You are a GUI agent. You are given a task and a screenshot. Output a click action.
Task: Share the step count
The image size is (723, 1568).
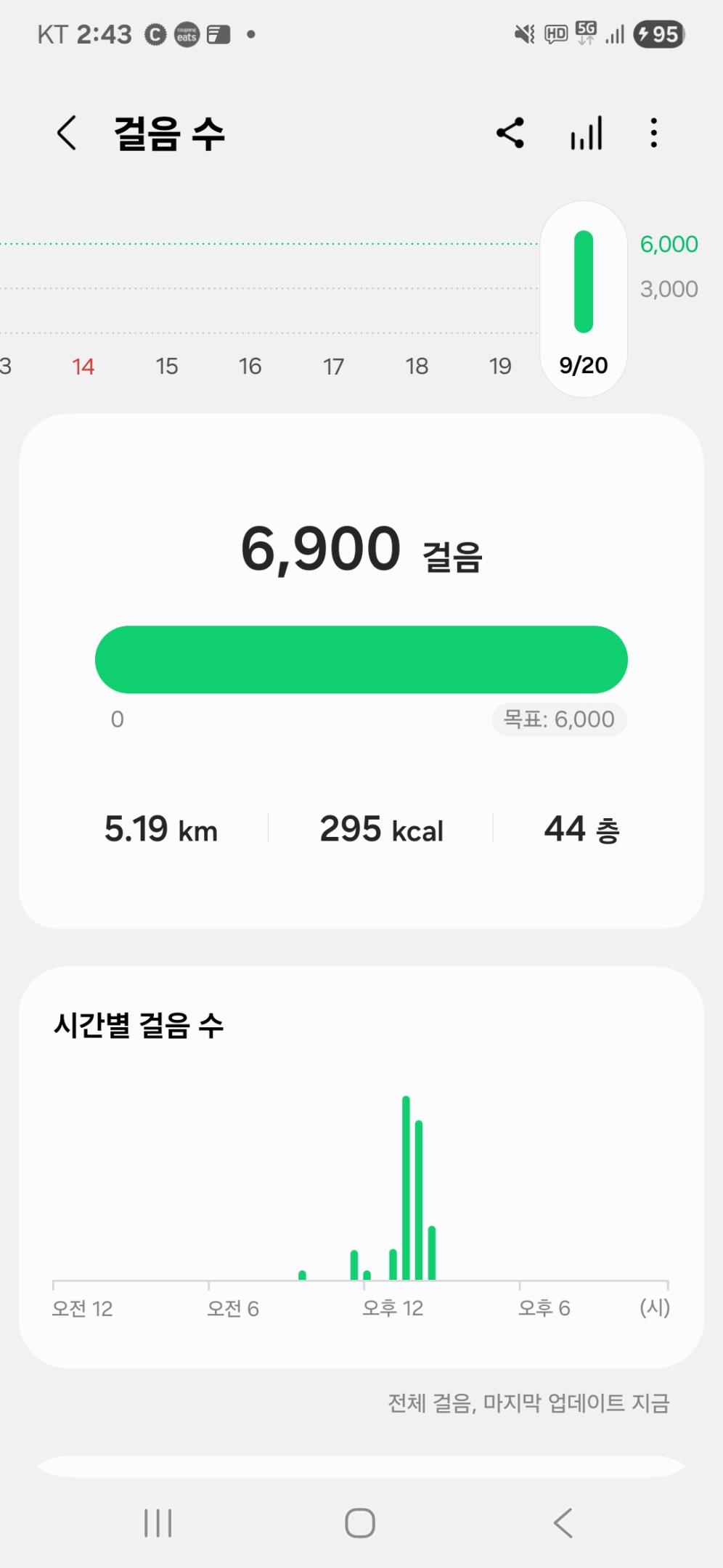pos(510,134)
